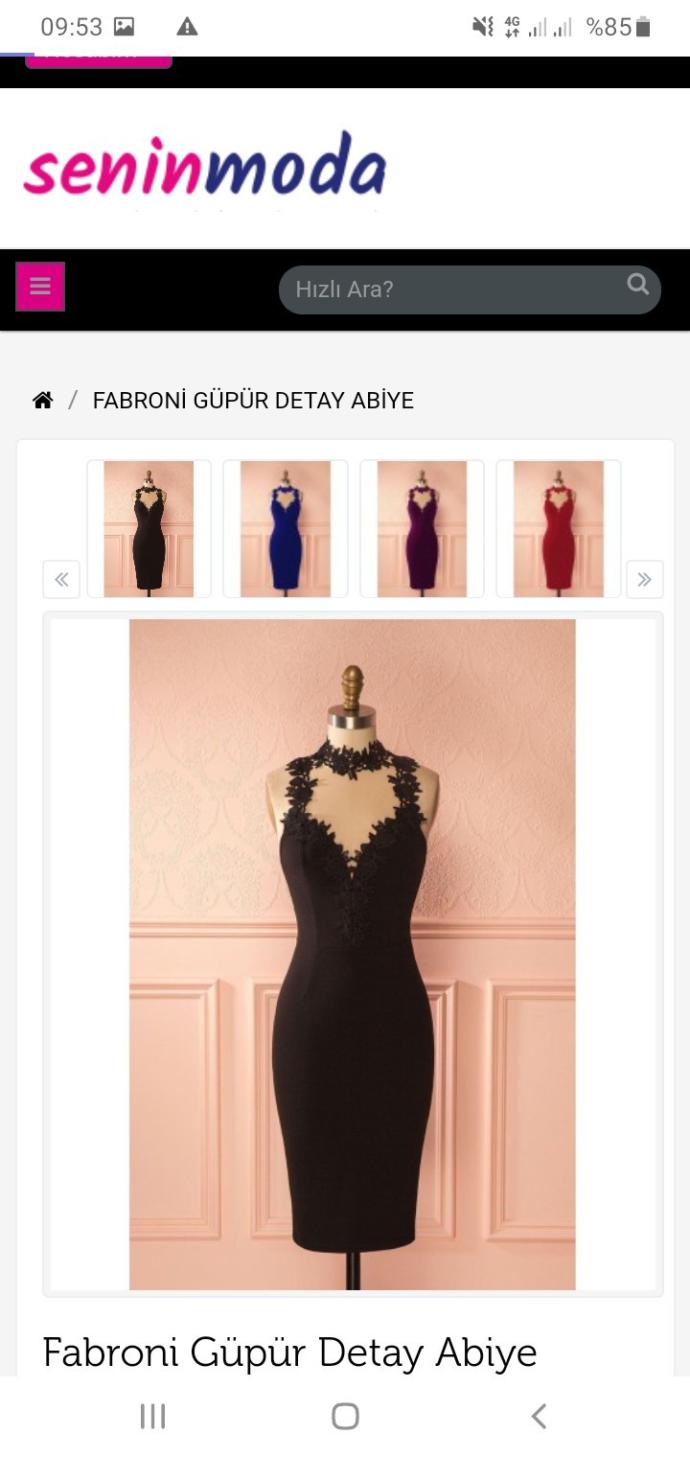
Task: Go to home via breadcrumb house icon
Action: click(42, 400)
